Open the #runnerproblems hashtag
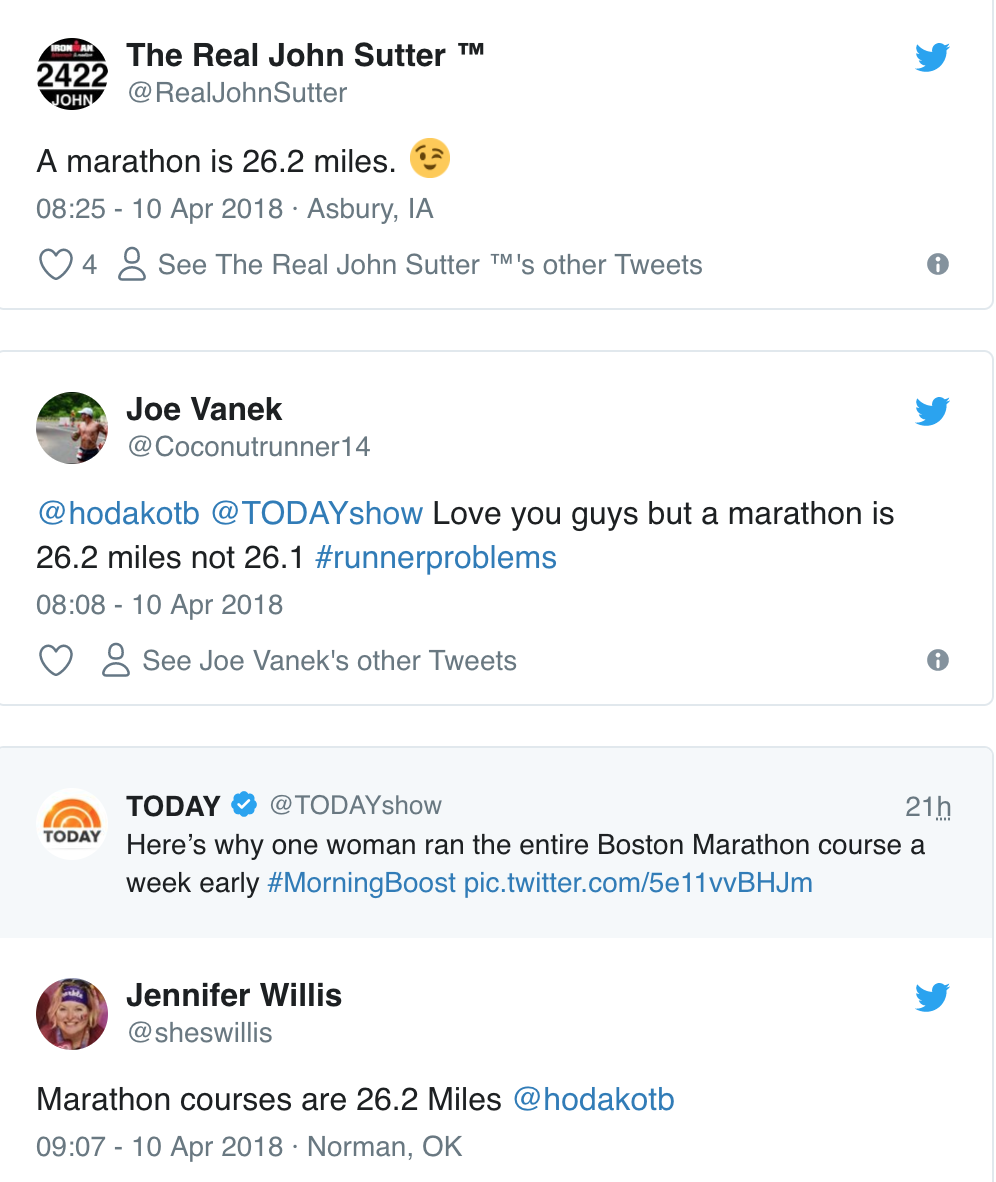This screenshot has width=996, height=1182. click(436, 558)
